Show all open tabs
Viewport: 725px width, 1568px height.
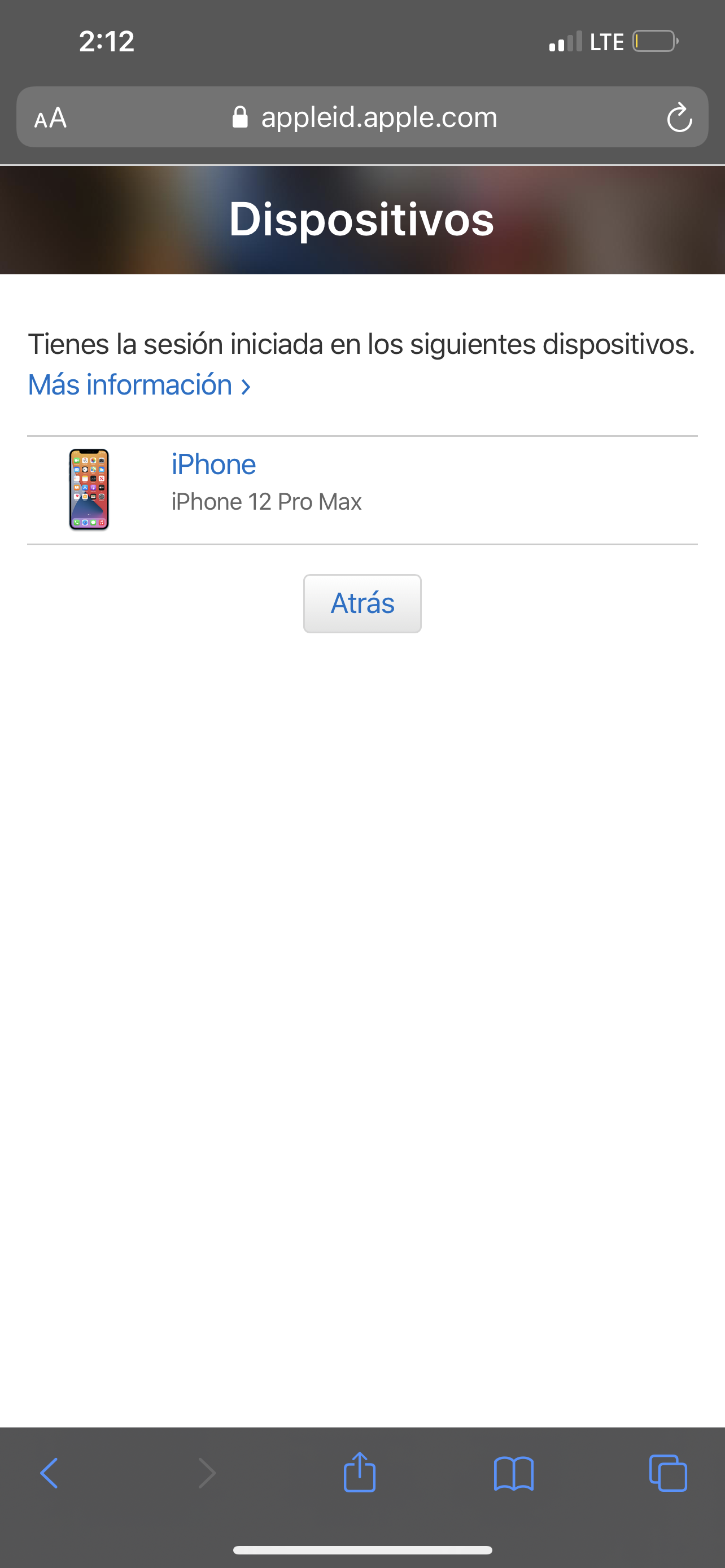click(x=669, y=1473)
